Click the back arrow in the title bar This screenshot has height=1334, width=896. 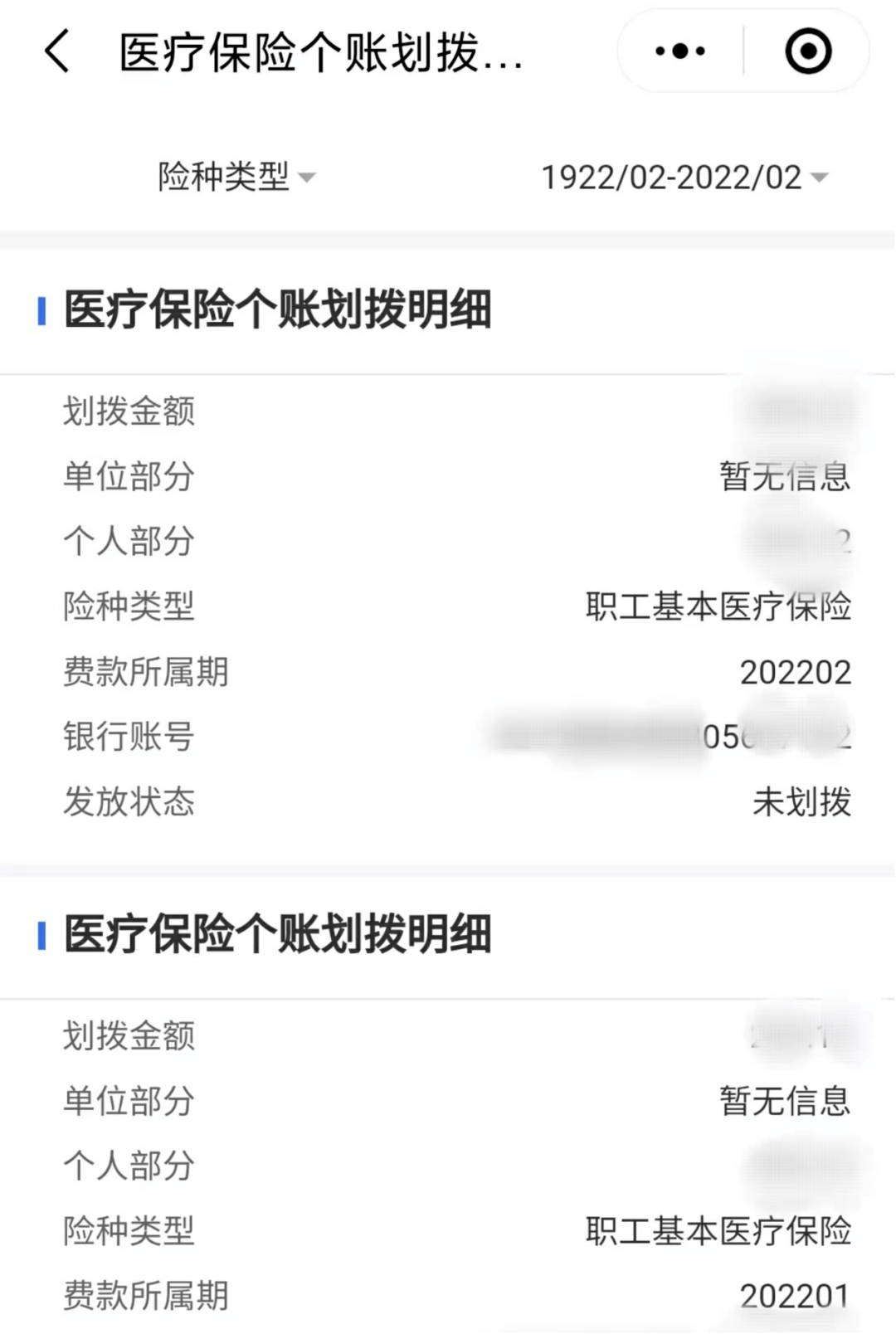point(55,51)
